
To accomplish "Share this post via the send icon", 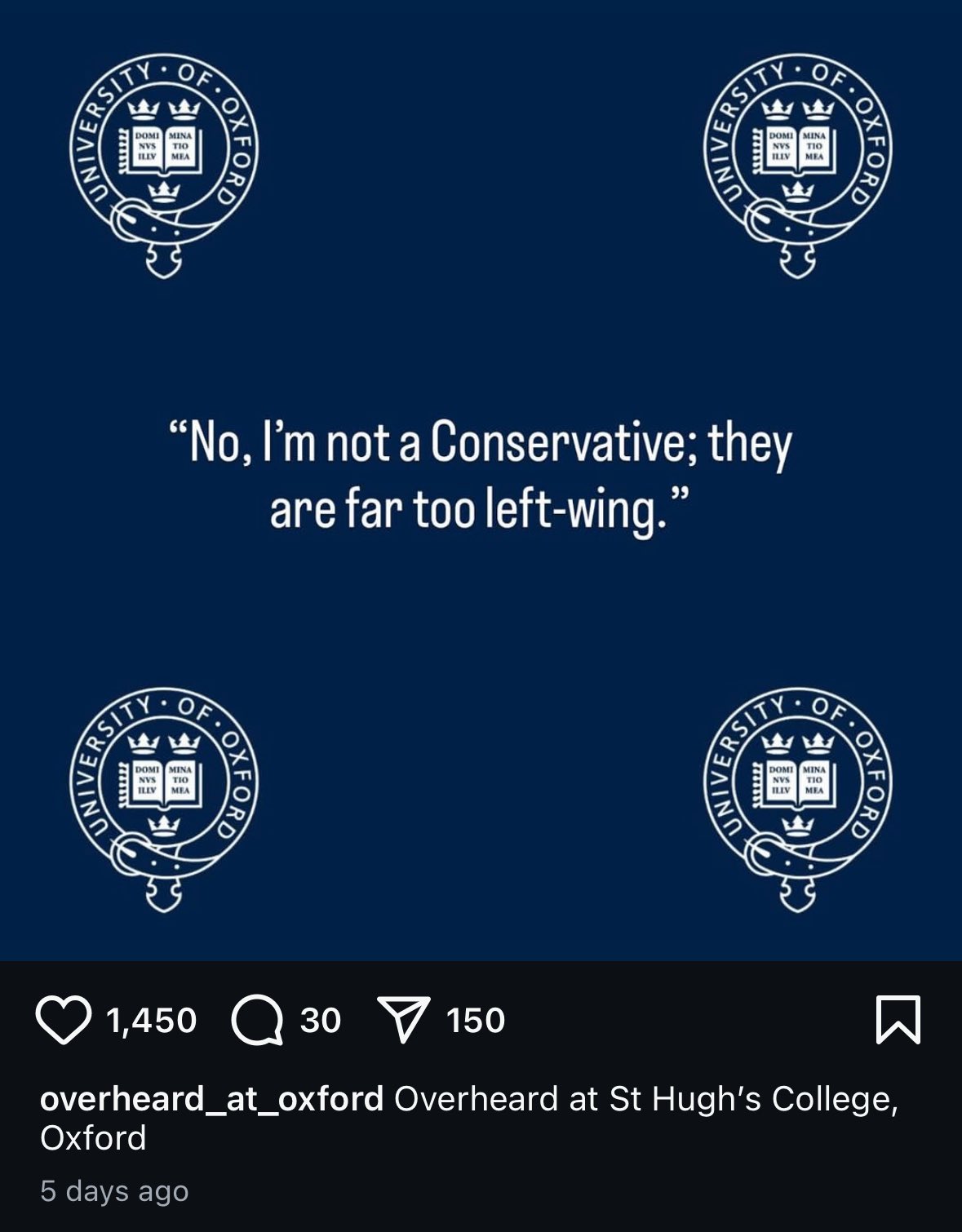I will (403, 1020).
